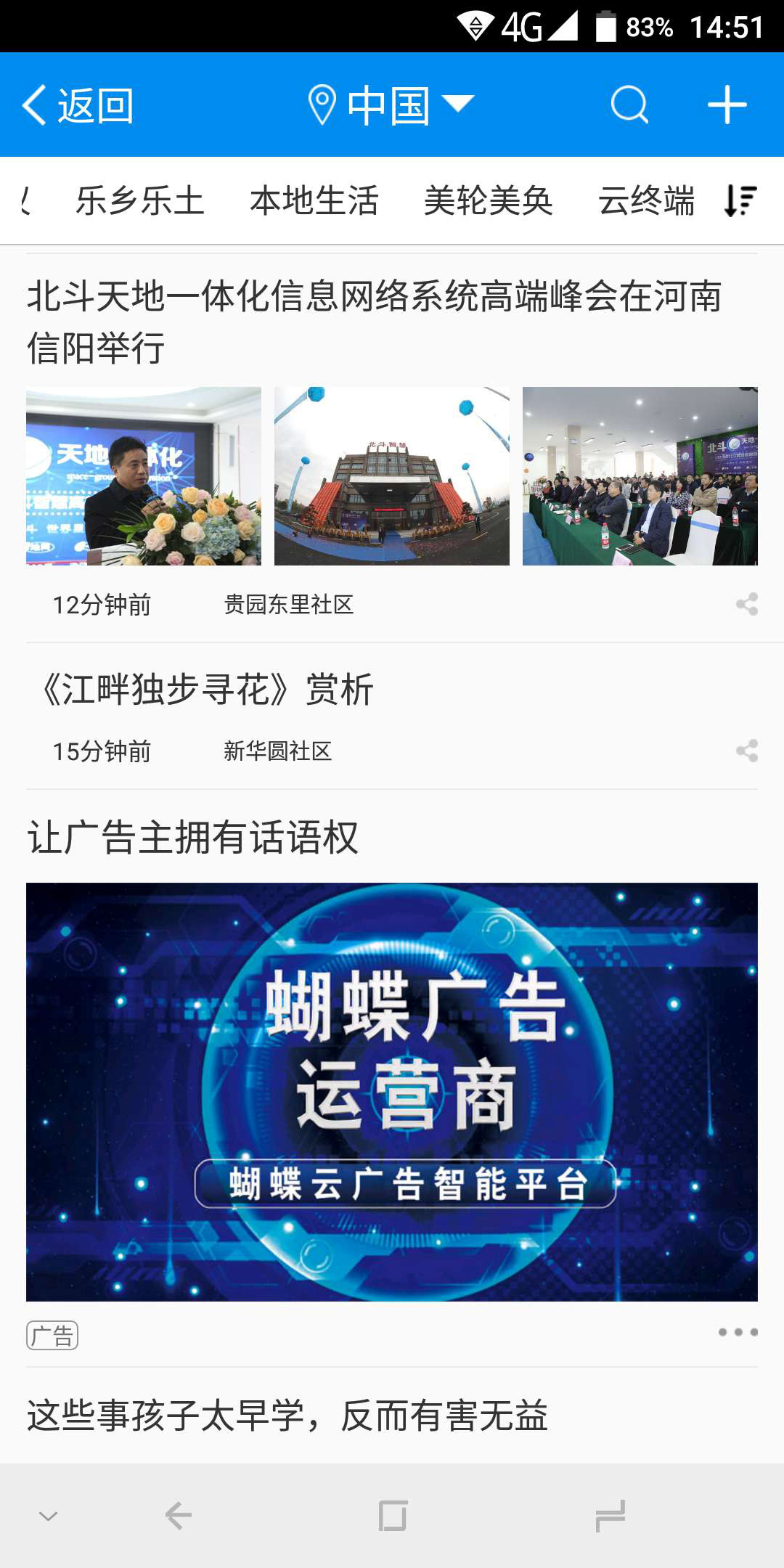Switch to the 云终端 tab
Viewport: 784px width, 1568px height.
click(x=646, y=201)
